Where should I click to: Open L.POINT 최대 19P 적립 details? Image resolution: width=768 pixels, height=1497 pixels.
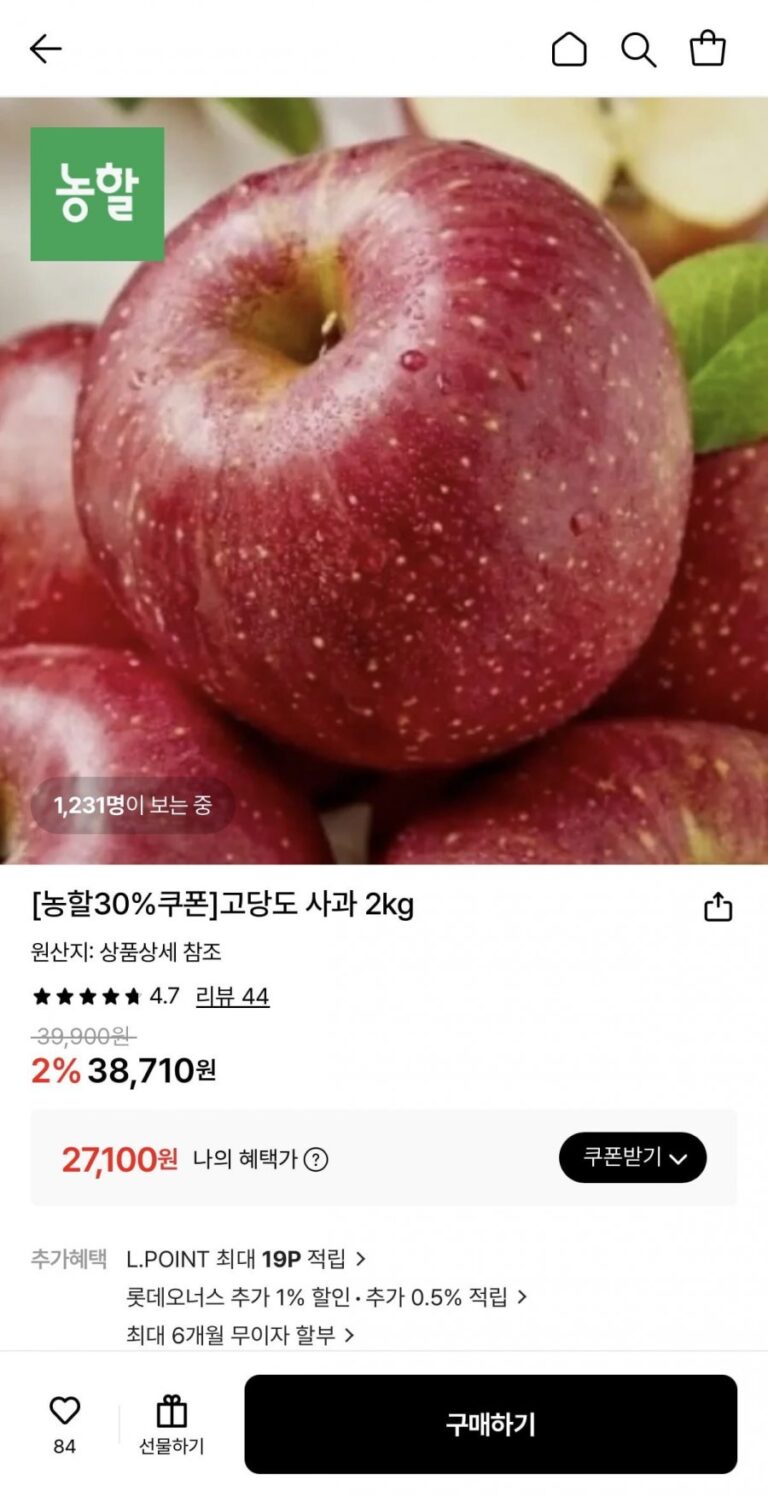(246, 1258)
